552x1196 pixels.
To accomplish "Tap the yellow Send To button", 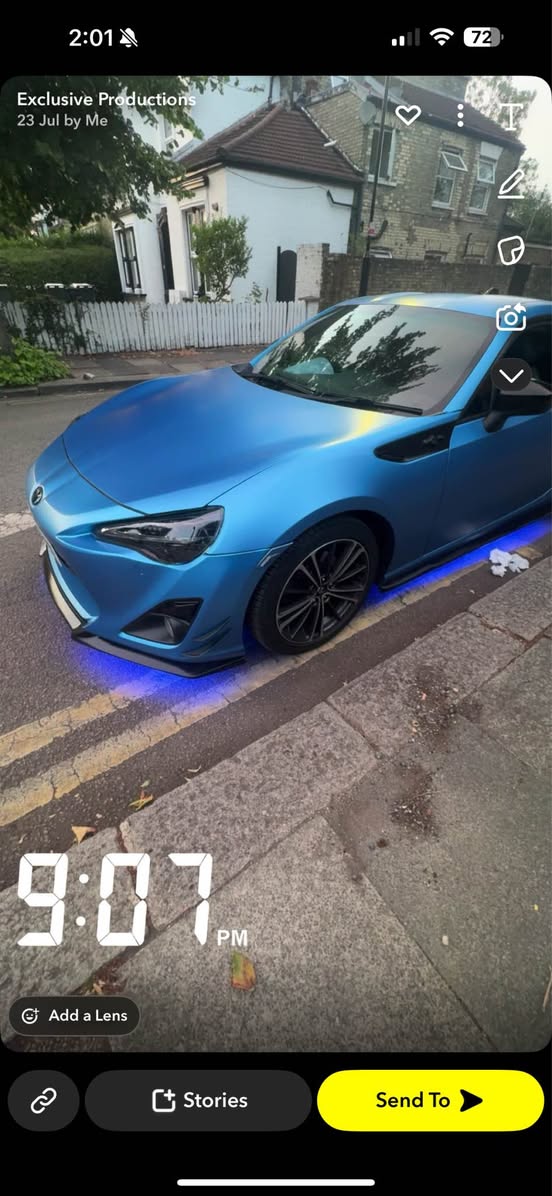I will coord(431,1100).
